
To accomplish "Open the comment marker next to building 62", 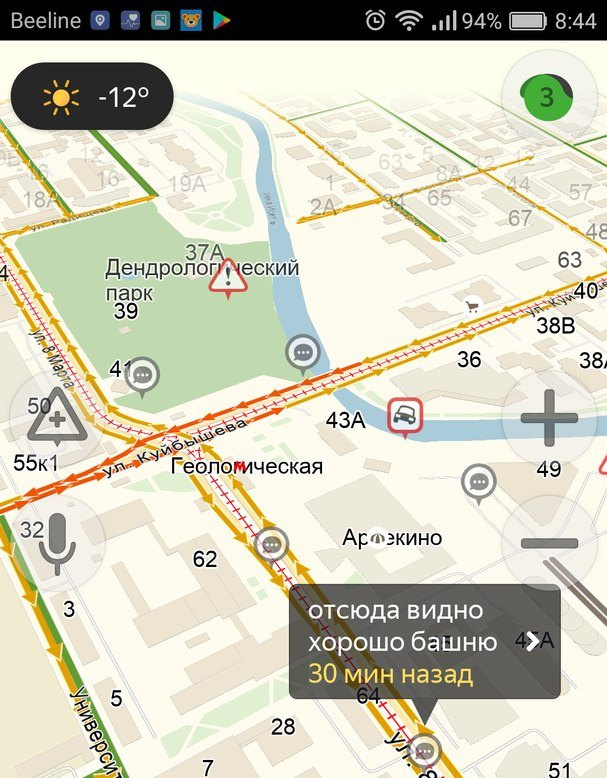I will point(271,545).
